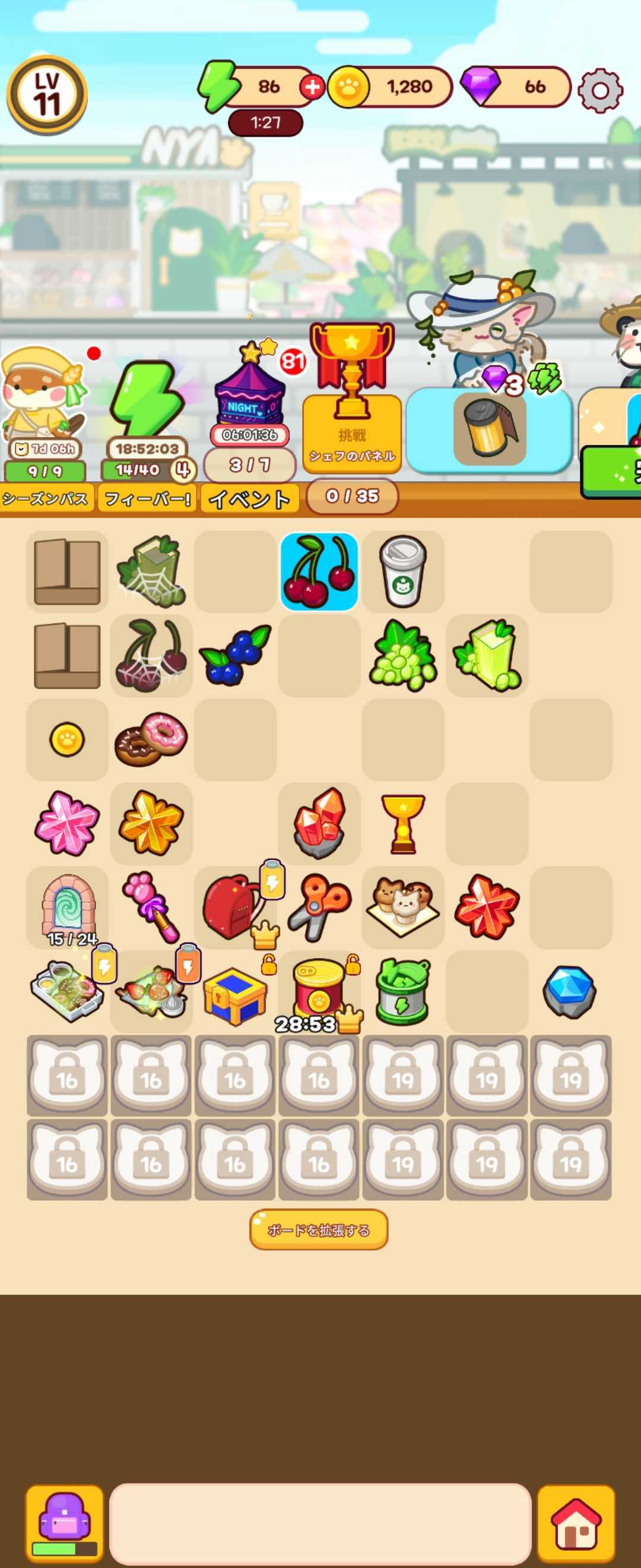The image size is (641, 1568).
Task: Collect the paw coin on the board
Action: (x=67, y=739)
